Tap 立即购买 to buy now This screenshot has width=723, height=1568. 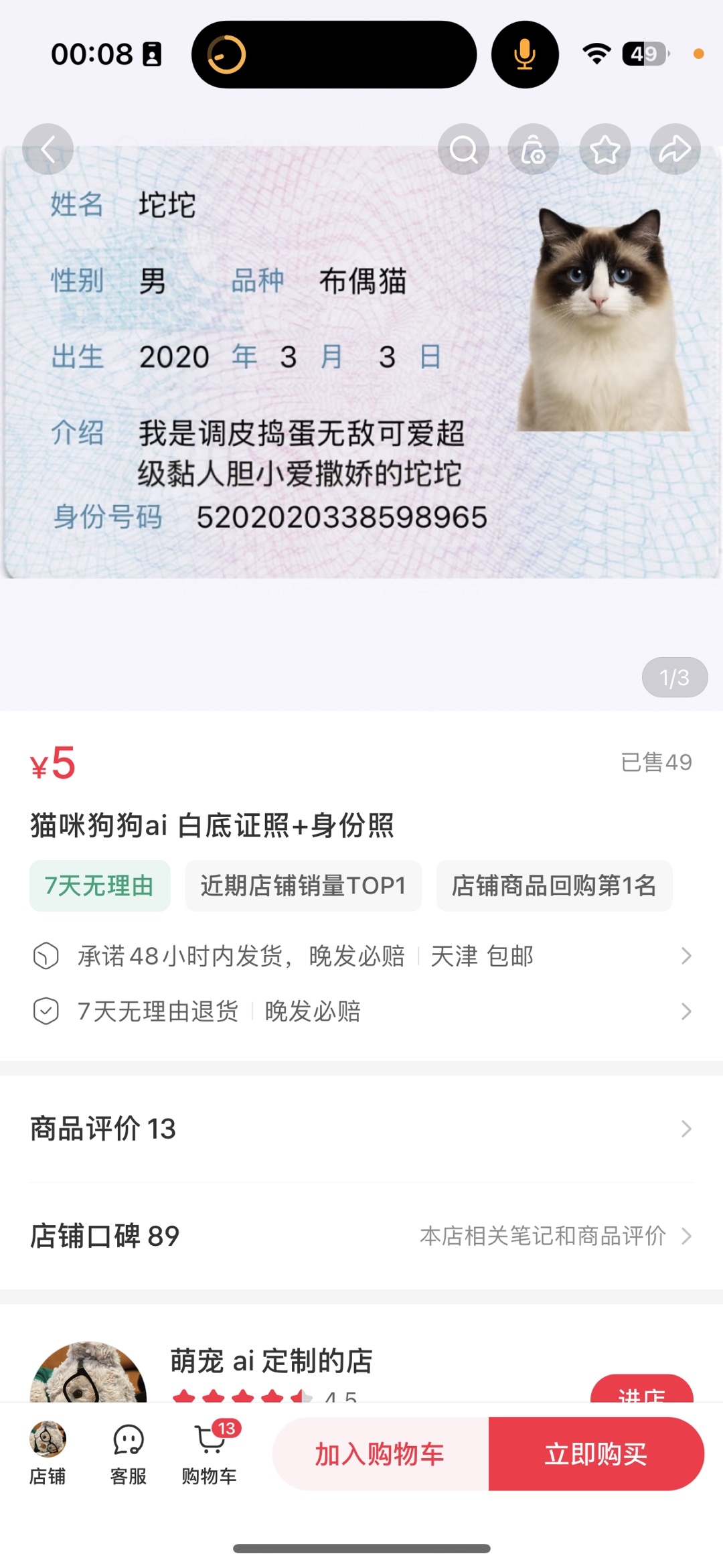(x=596, y=1453)
